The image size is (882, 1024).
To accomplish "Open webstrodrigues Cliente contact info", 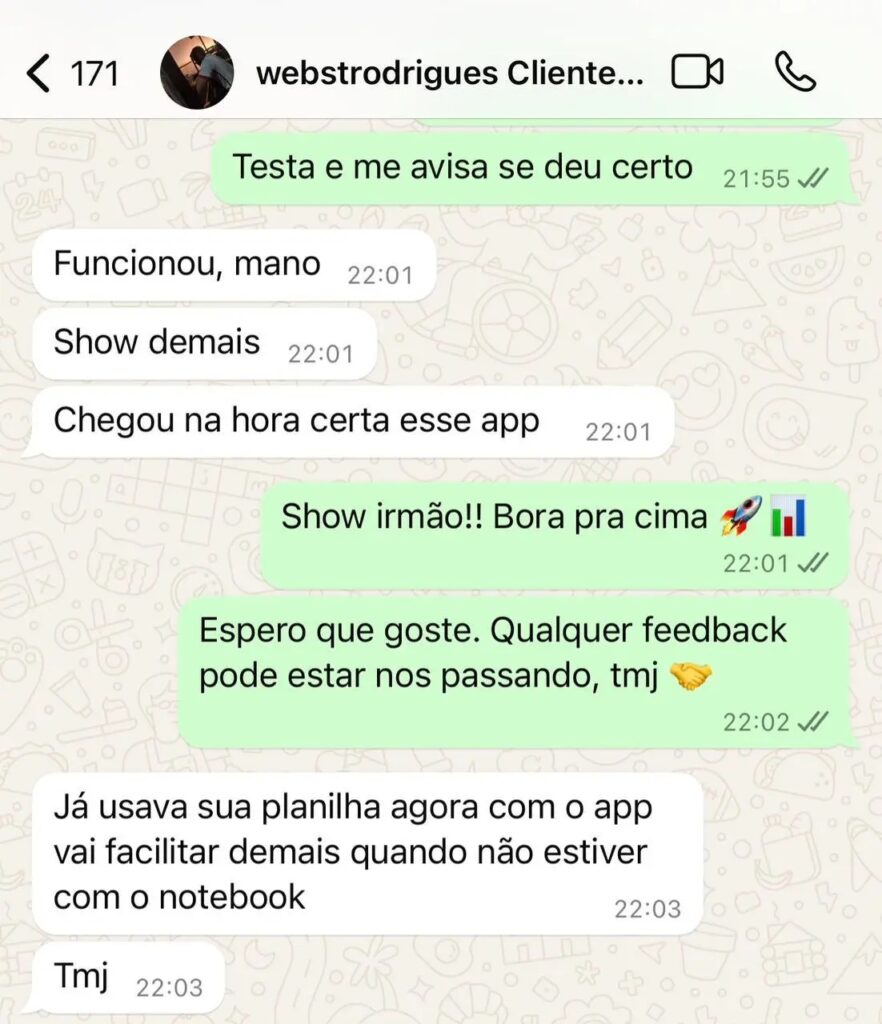I will [449, 74].
